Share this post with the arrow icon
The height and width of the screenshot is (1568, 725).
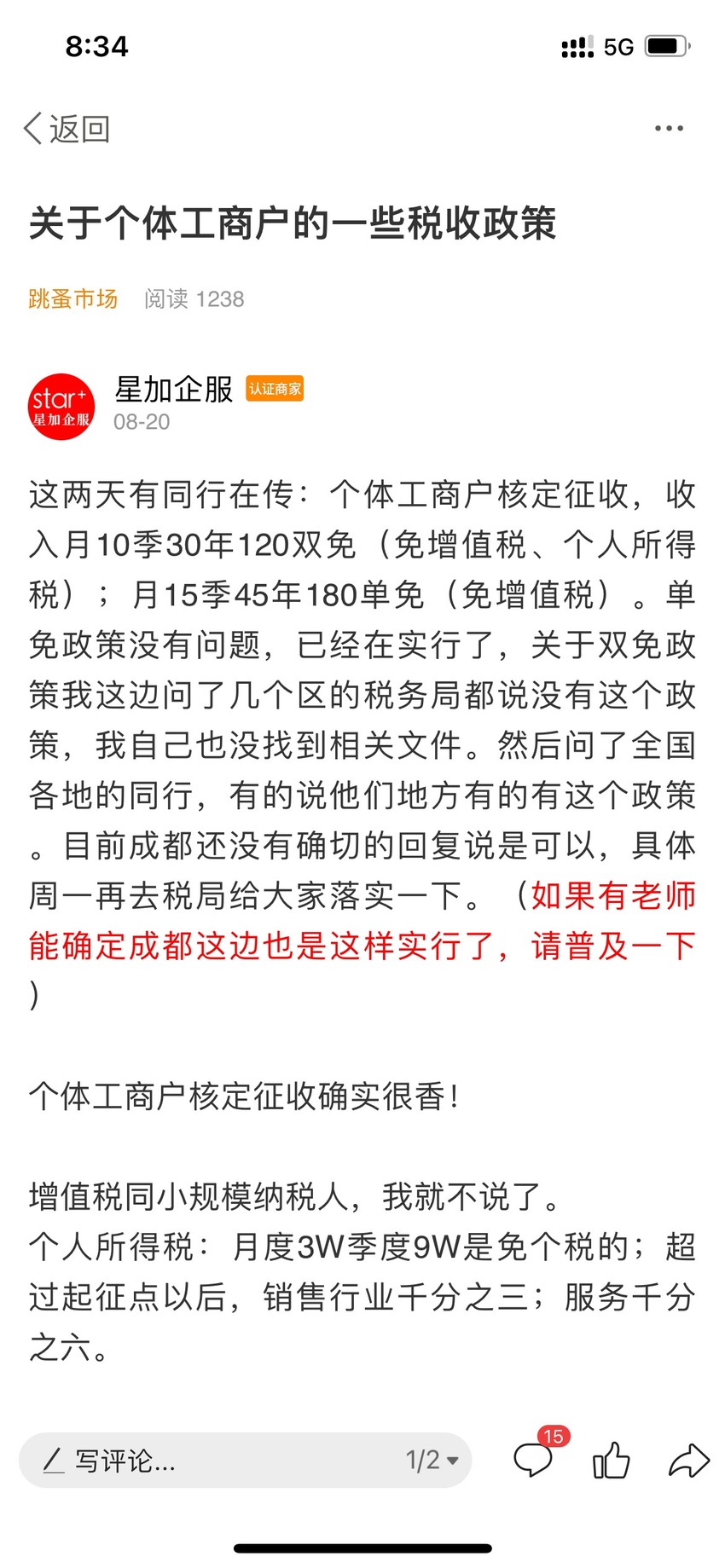coord(689,1461)
